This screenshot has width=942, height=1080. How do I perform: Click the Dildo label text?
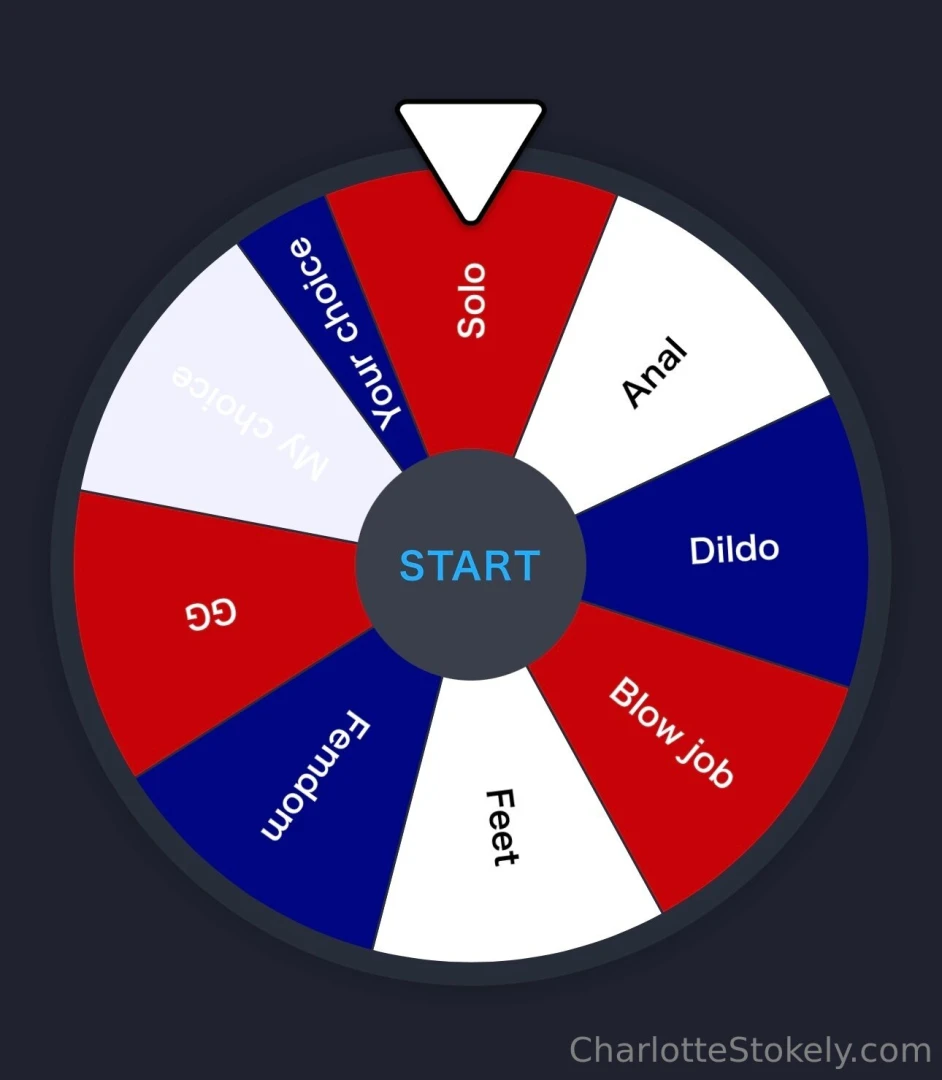(x=733, y=548)
